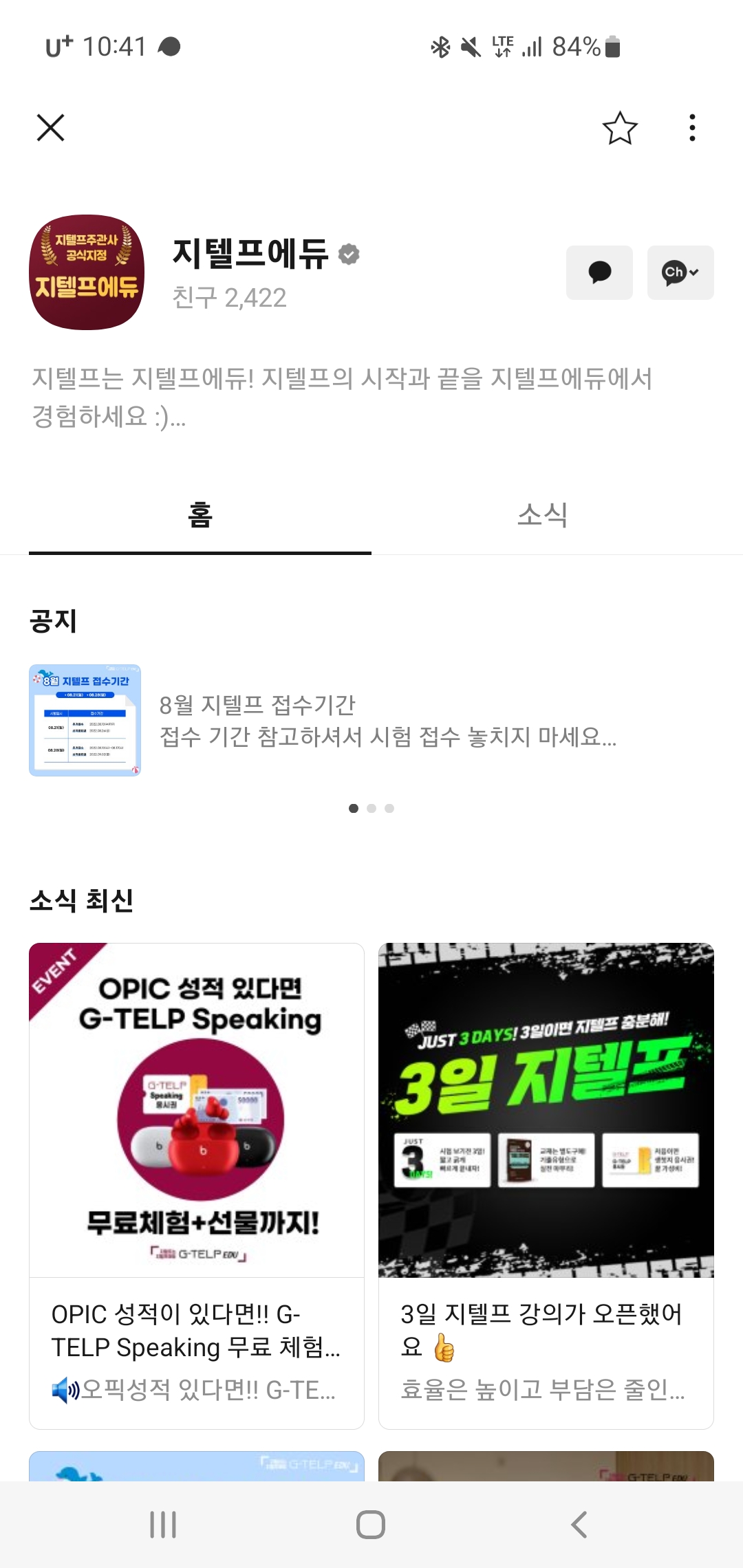Open the OPIC G-TELP Speaking event post
This screenshot has height=1568, width=743.
pyautogui.click(x=197, y=1184)
